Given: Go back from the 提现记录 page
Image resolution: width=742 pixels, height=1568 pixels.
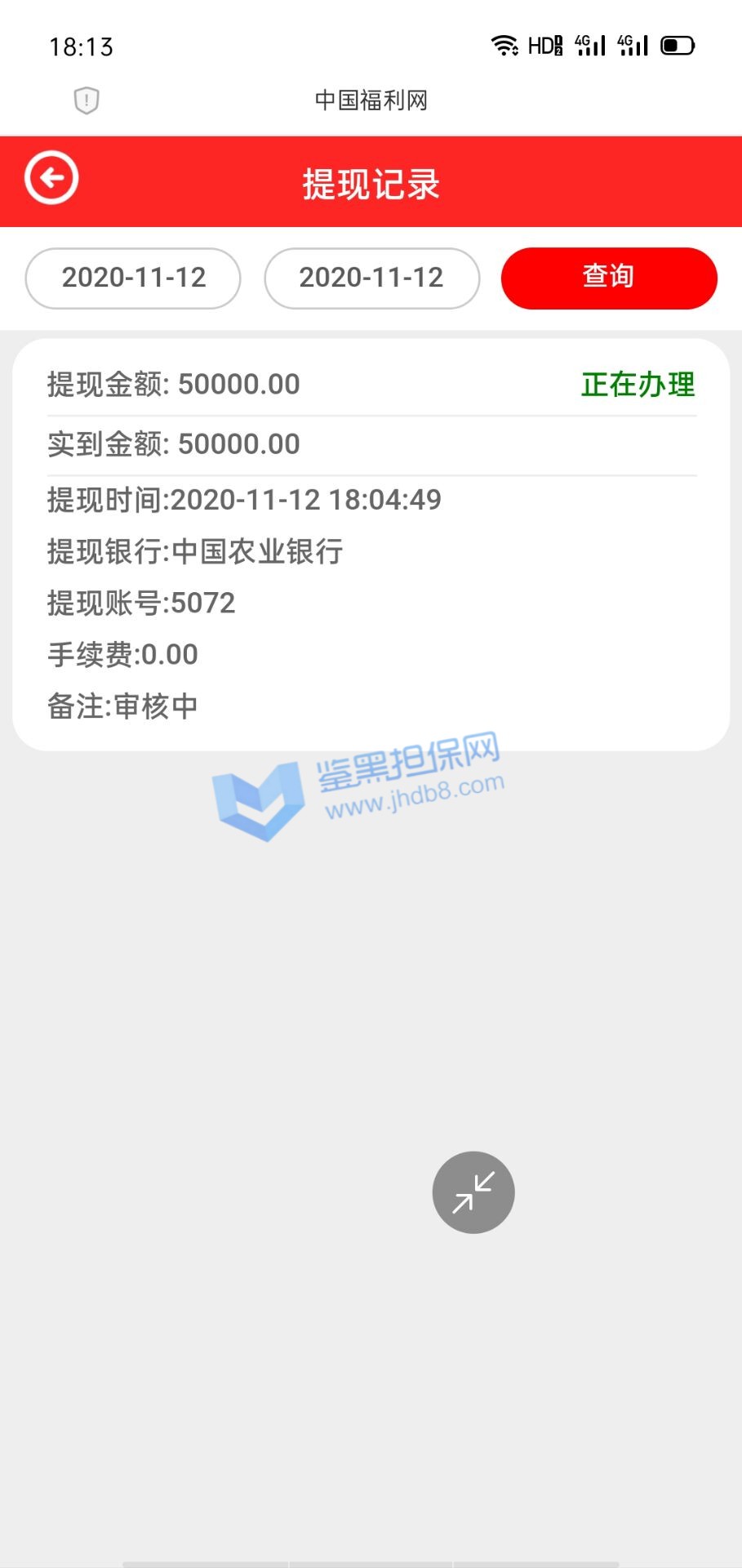Looking at the screenshot, I should 51,178.
